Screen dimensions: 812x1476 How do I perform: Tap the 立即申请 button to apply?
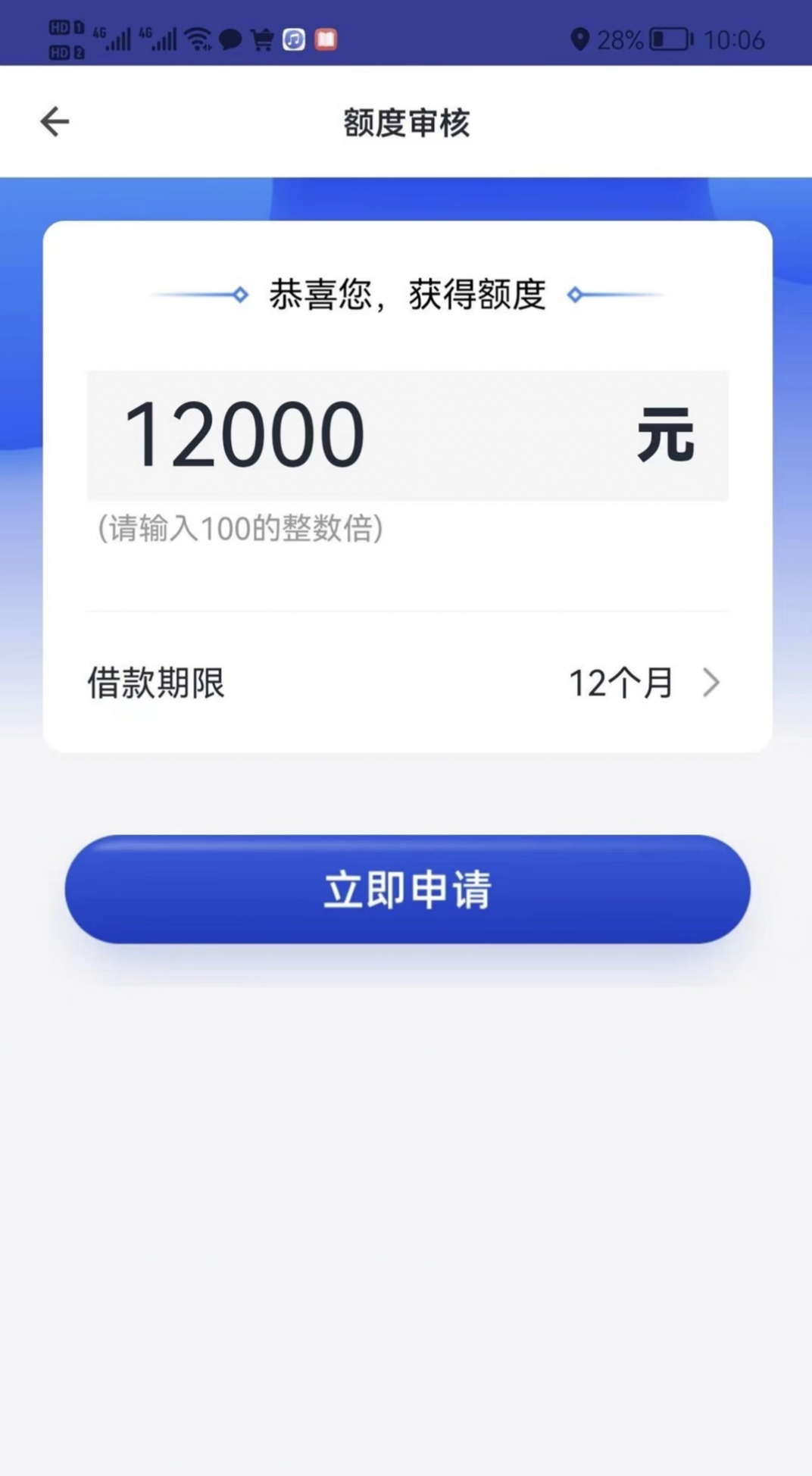pos(408,890)
